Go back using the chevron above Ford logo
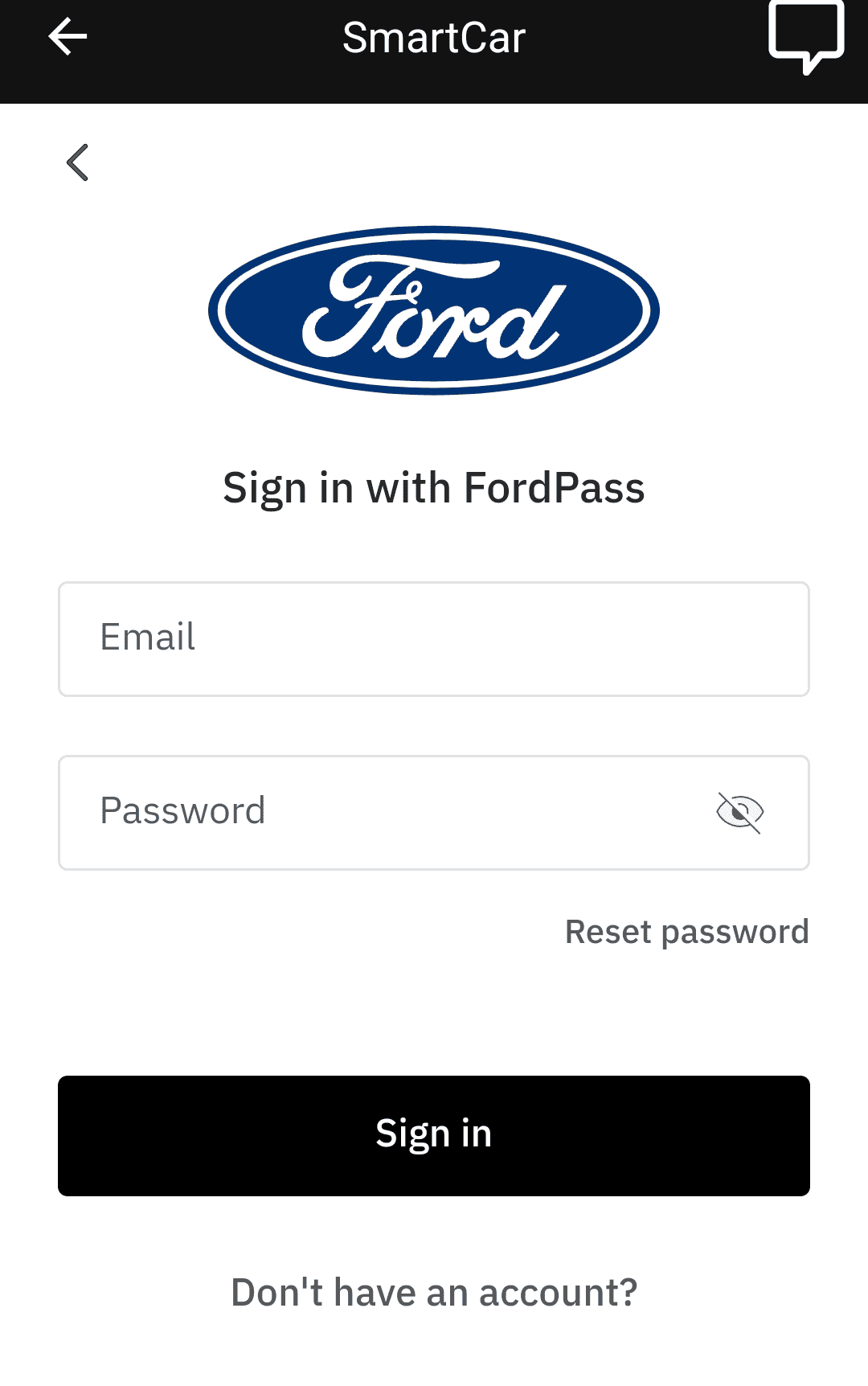Image resolution: width=868 pixels, height=1386 pixels. [x=77, y=162]
